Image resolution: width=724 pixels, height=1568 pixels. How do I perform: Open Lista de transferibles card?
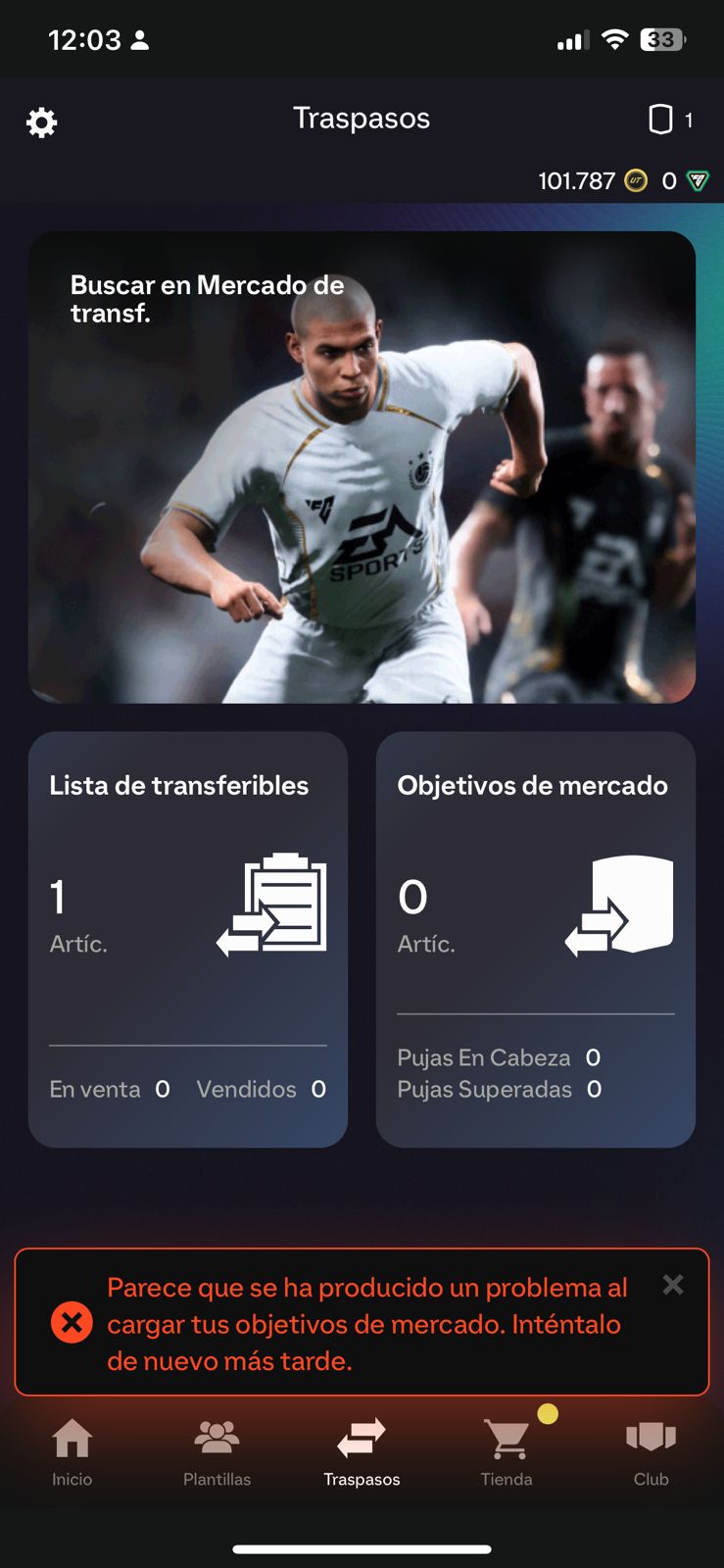click(187, 939)
